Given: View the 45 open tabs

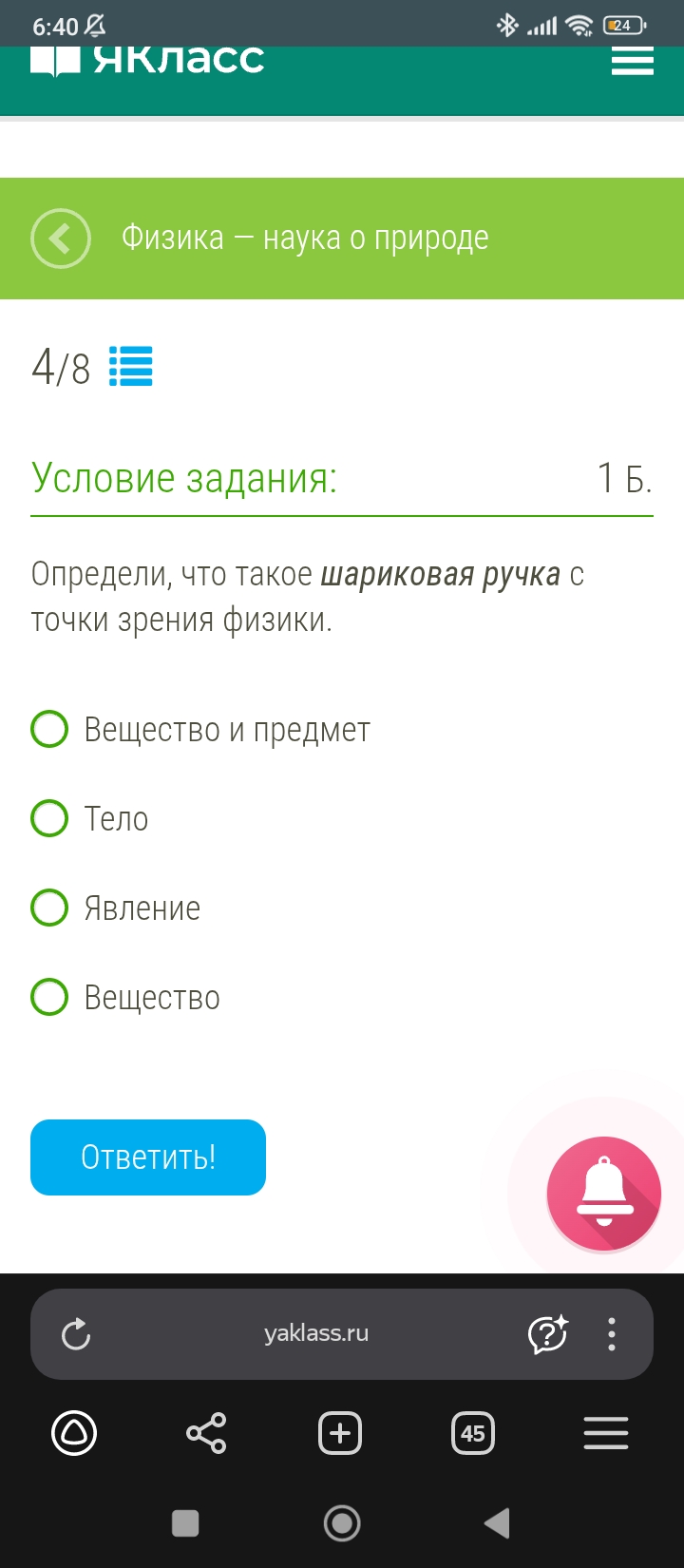Looking at the screenshot, I should coord(473,1433).
